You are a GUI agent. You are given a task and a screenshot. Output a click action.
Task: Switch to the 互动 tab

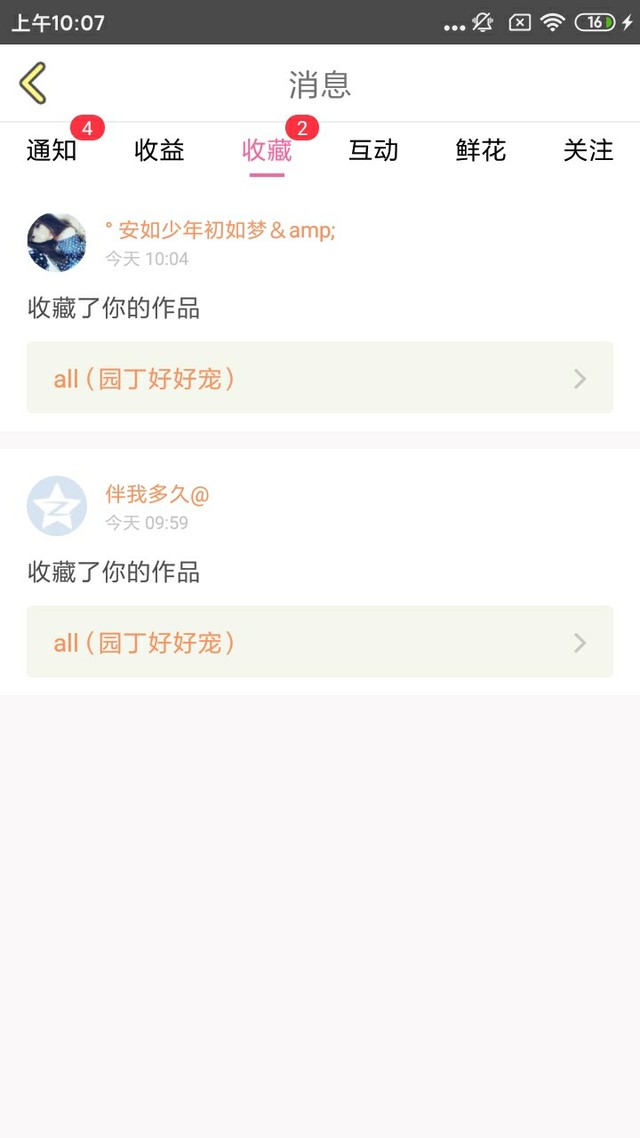pyautogui.click(x=374, y=150)
